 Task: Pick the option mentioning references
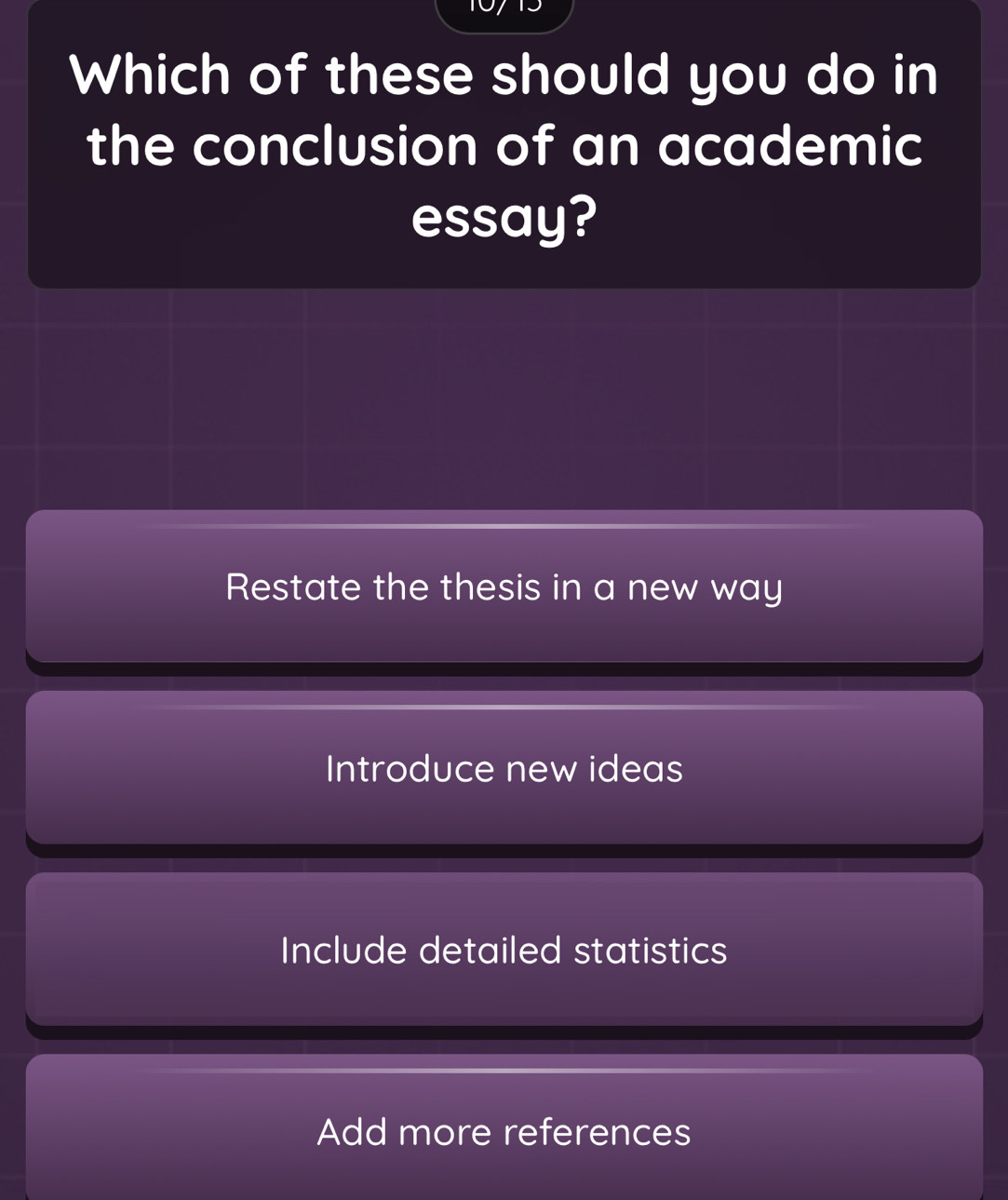[504, 1131]
